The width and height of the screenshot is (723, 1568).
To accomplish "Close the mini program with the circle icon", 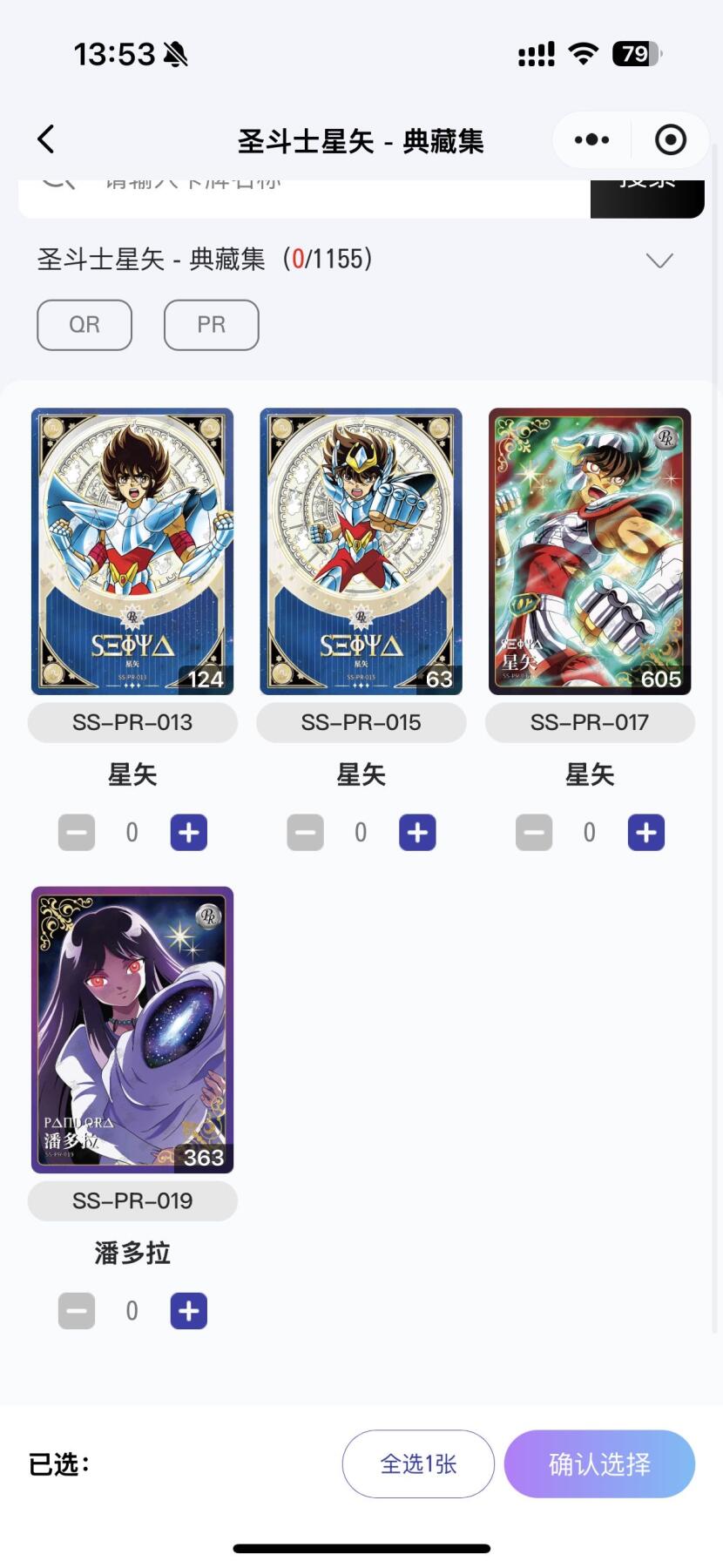I will pos(670,139).
